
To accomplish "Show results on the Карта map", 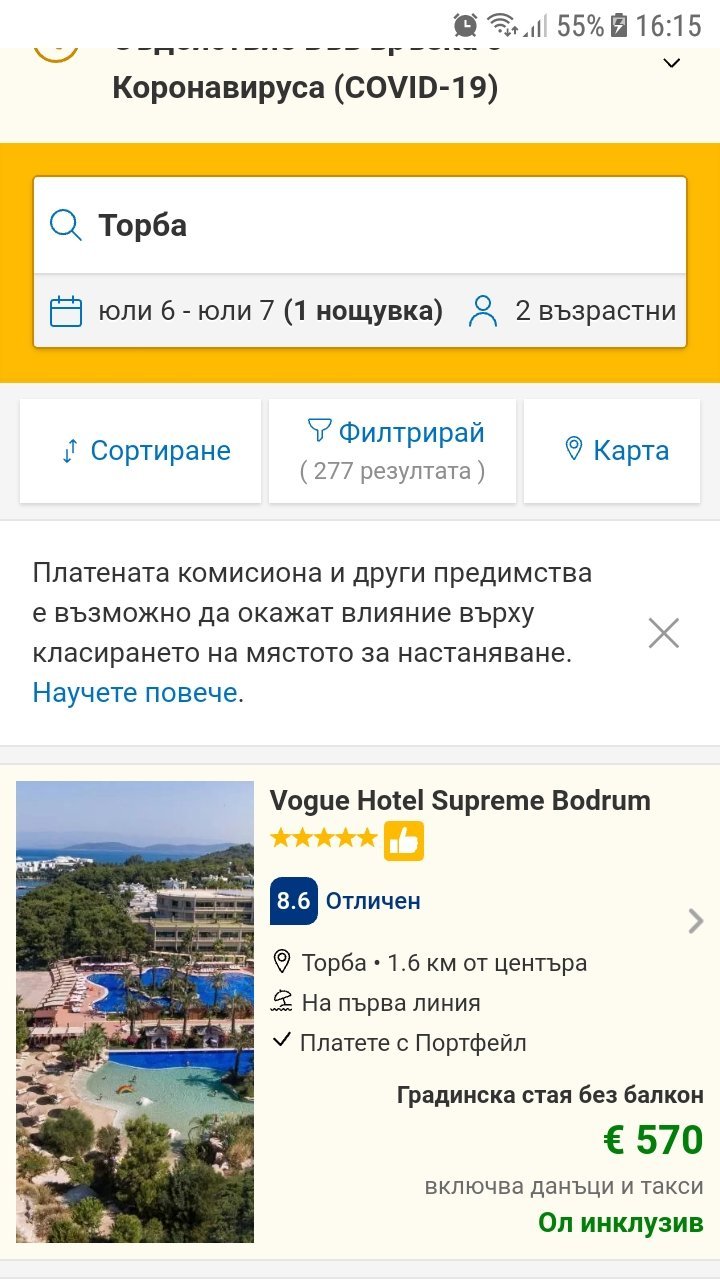I will (x=612, y=451).
